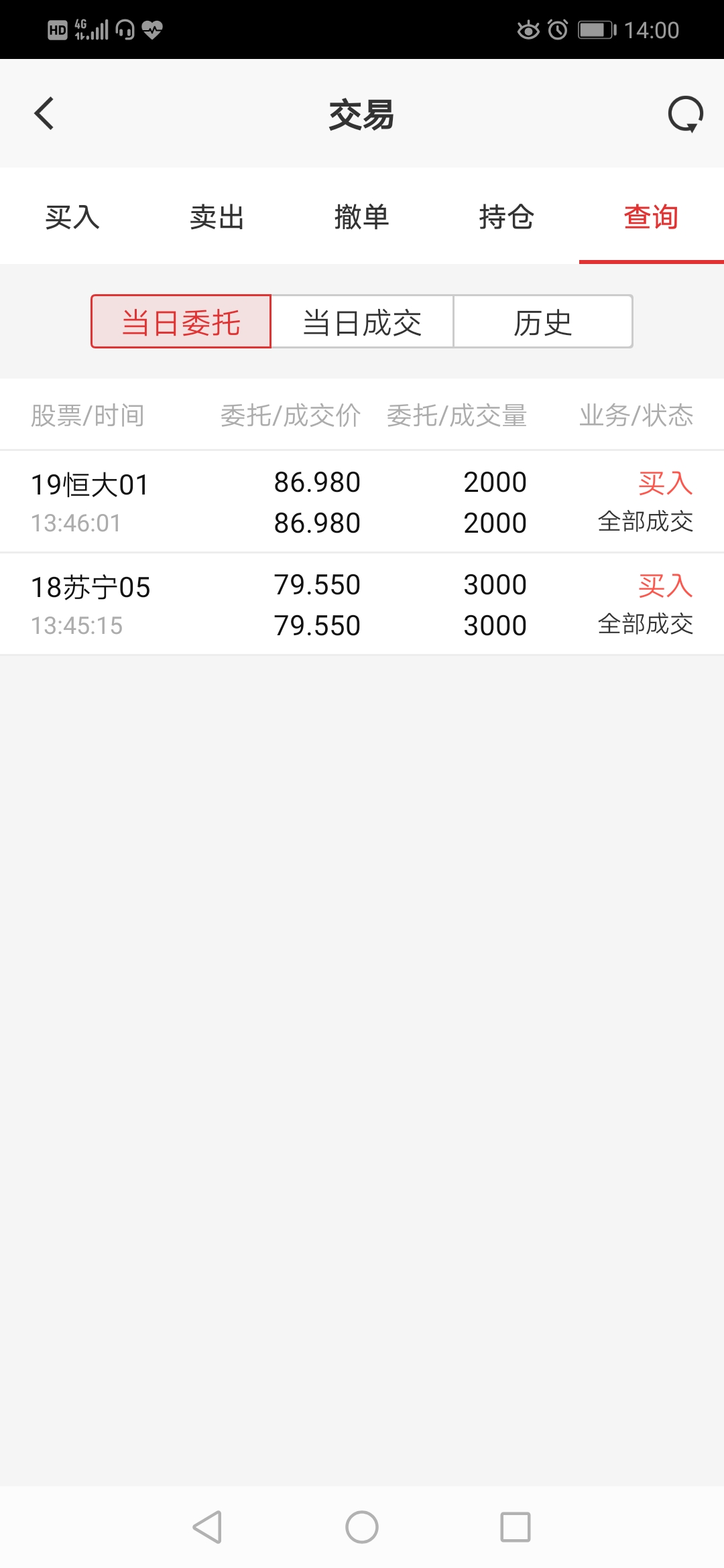Viewport: 724px width, 1568px height.
Task: Open the 18苏宁05 order entry
Action: tap(362, 604)
